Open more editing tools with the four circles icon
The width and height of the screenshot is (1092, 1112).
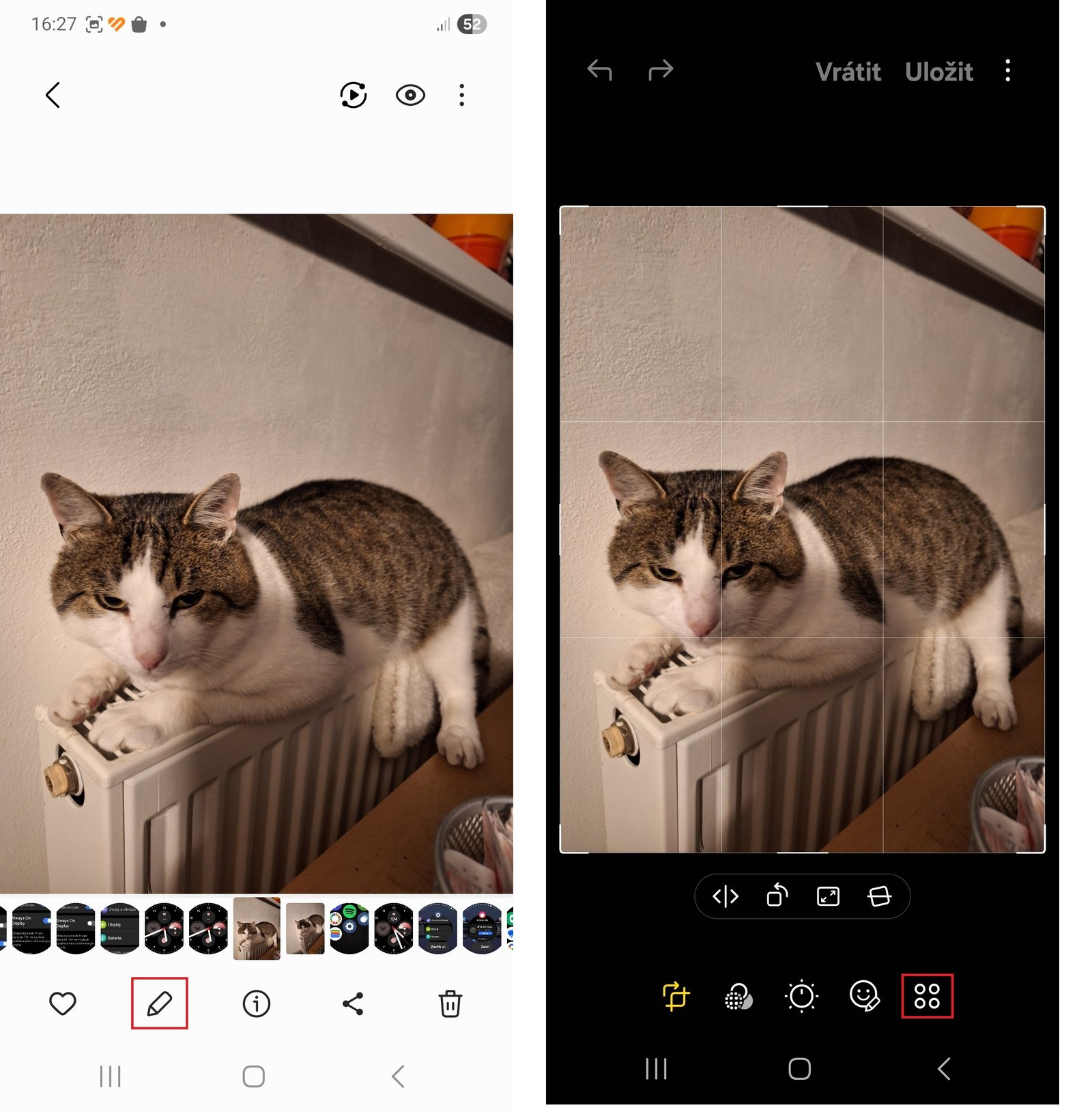coord(927,996)
